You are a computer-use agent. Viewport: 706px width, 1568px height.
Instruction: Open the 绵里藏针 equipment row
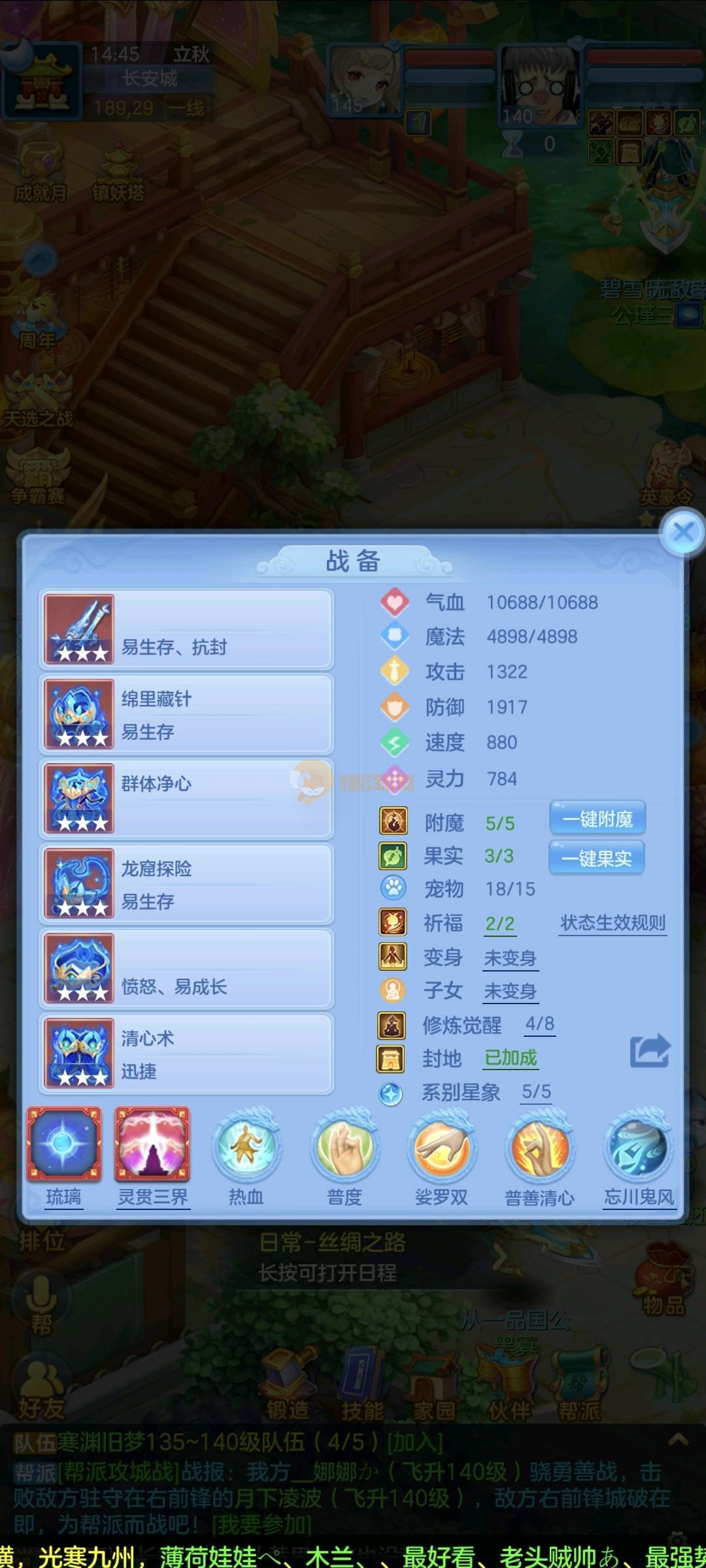pos(187,715)
